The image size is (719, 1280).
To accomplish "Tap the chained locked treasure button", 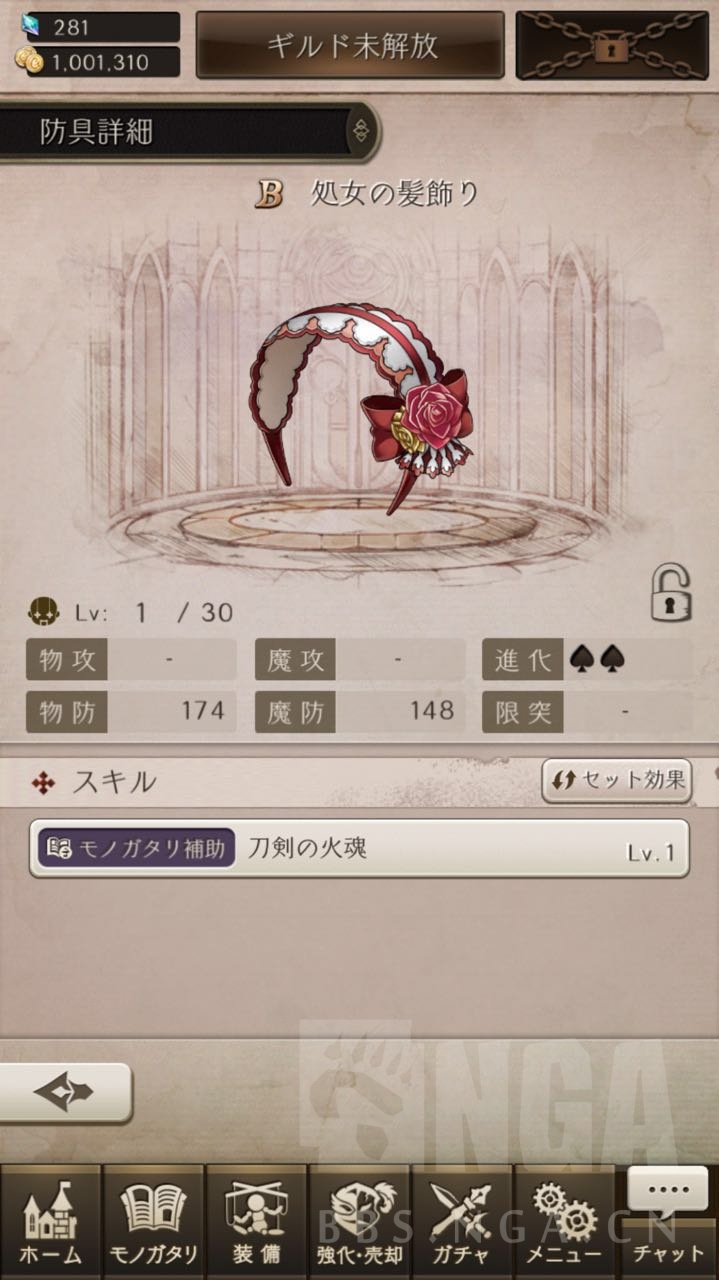I will pyautogui.click(x=612, y=45).
